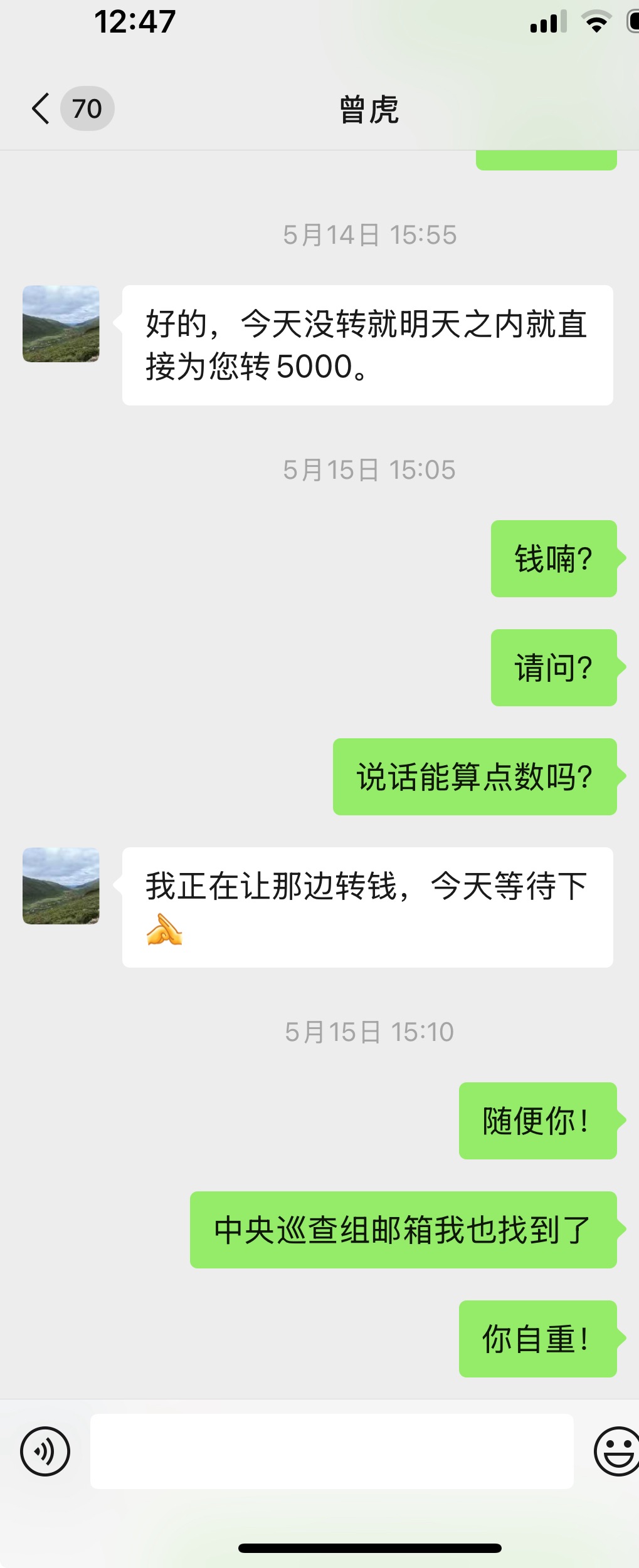Switch to voice message input
Viewport: 639px width, 1568px height.
coord(45,1451)
